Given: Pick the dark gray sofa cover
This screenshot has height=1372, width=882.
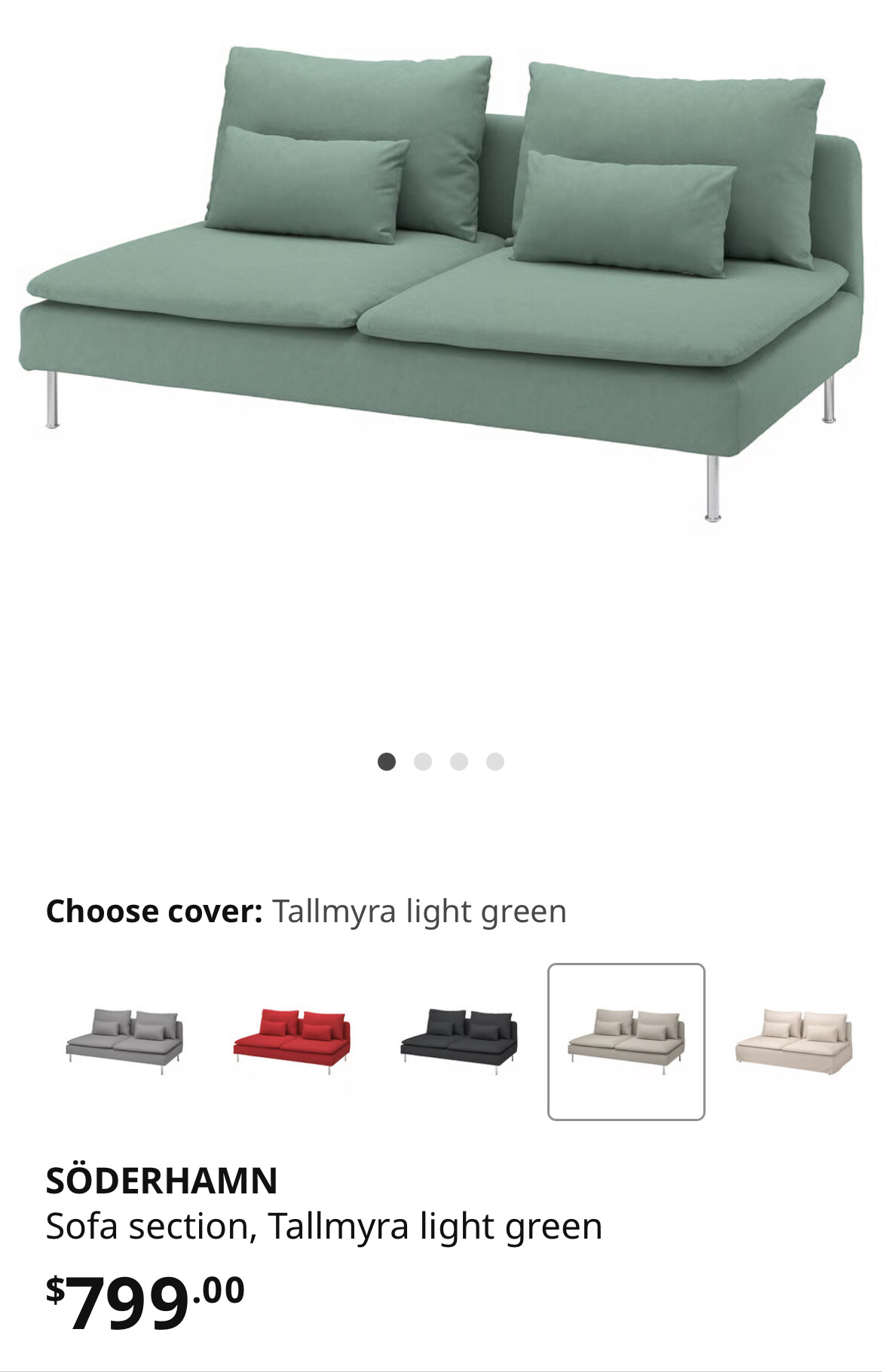Looking at the screenshot, I should pos(459,1042).
